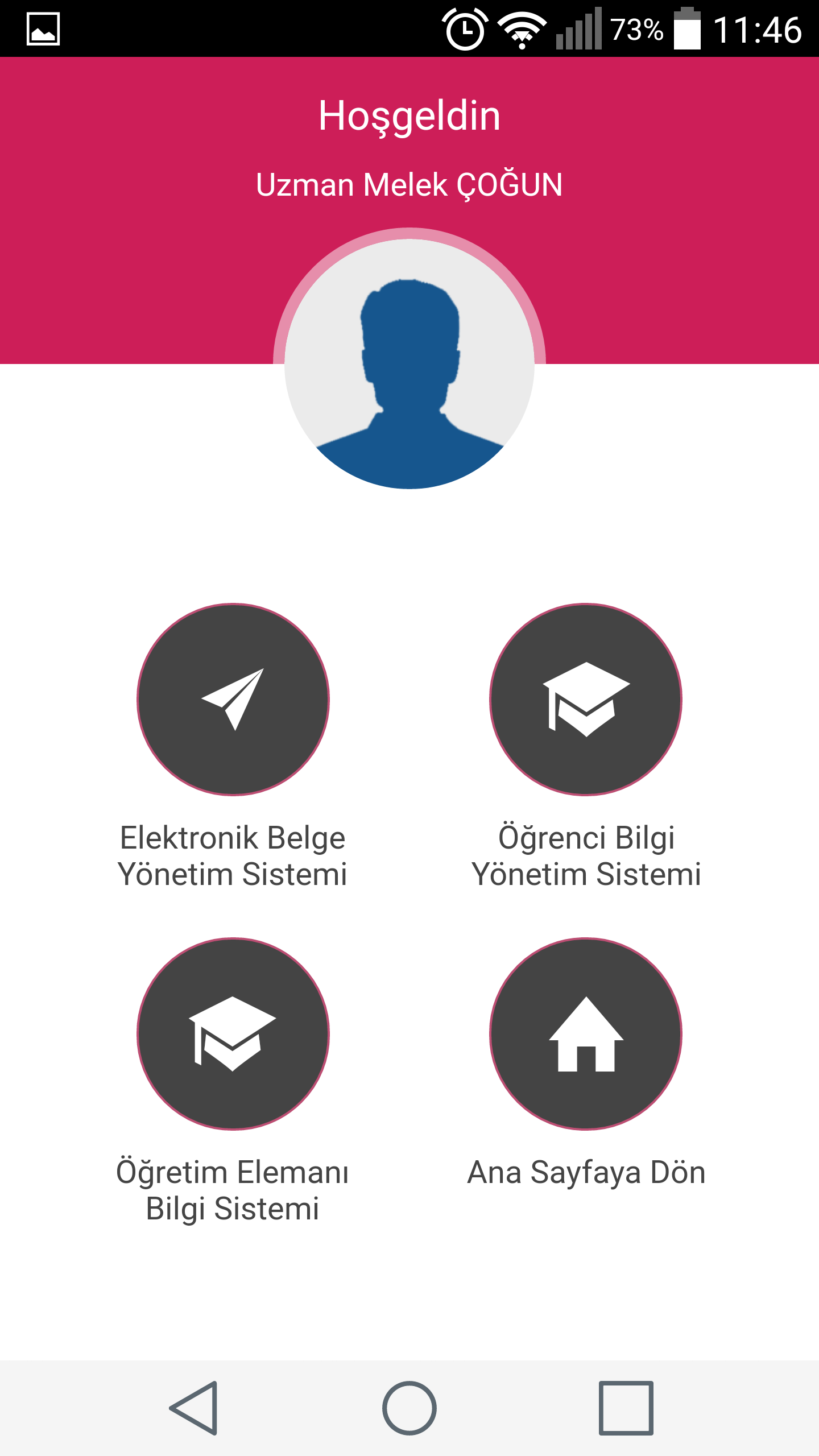Open recent apps from navigation bar
This screenshot has height=1456, width=819.
[626, 1408]
